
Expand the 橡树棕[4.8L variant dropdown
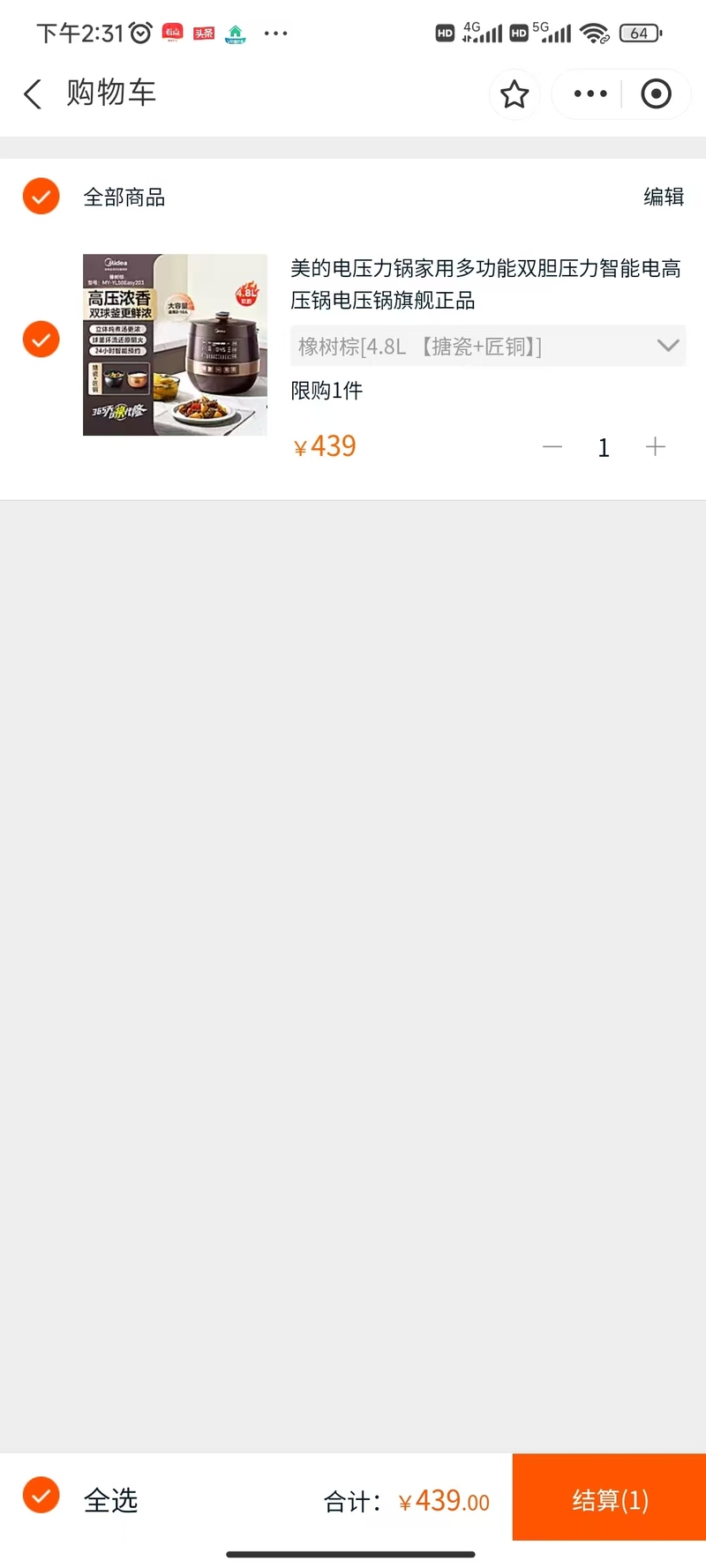(488, 347)
